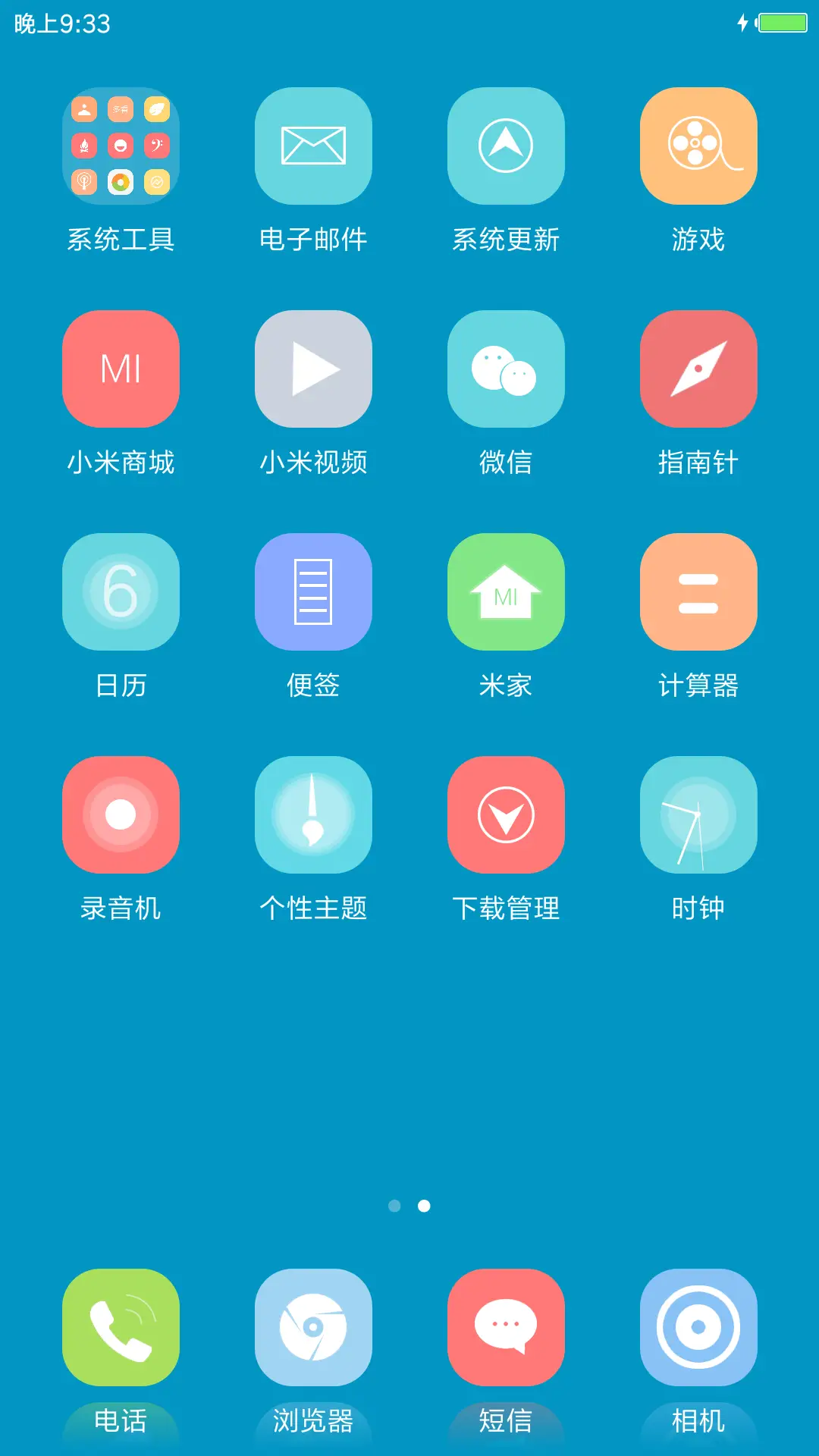The width and height of the screenshot is (819, 1456).
Task: Launch 小米商城 (Mi Store)
Action: (x=121, y=369)
